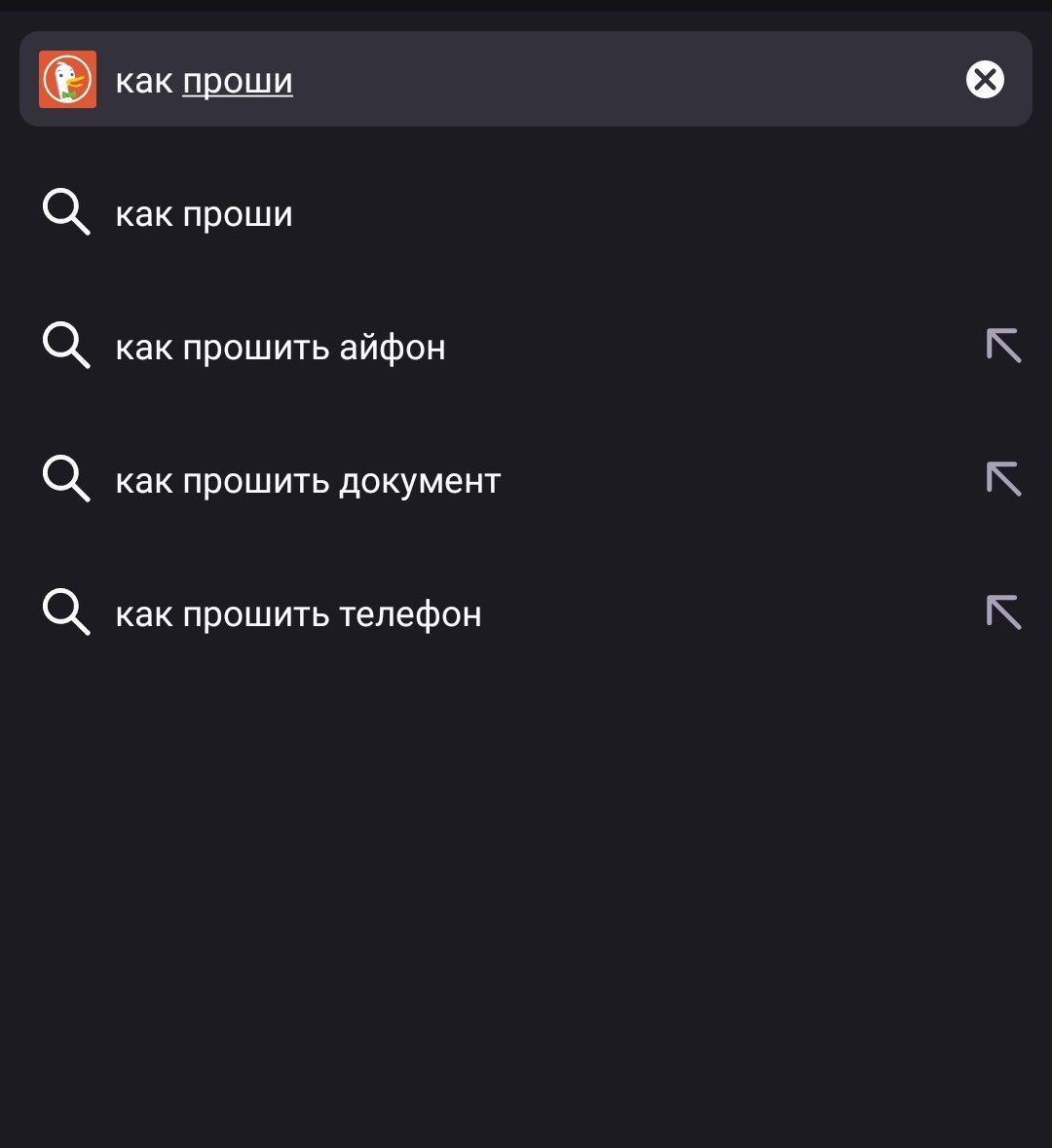This screenshot has width=1052, height=1148.
Task: Insert 'как прошить айфон' into search box via arrow
Action: 1003,346
